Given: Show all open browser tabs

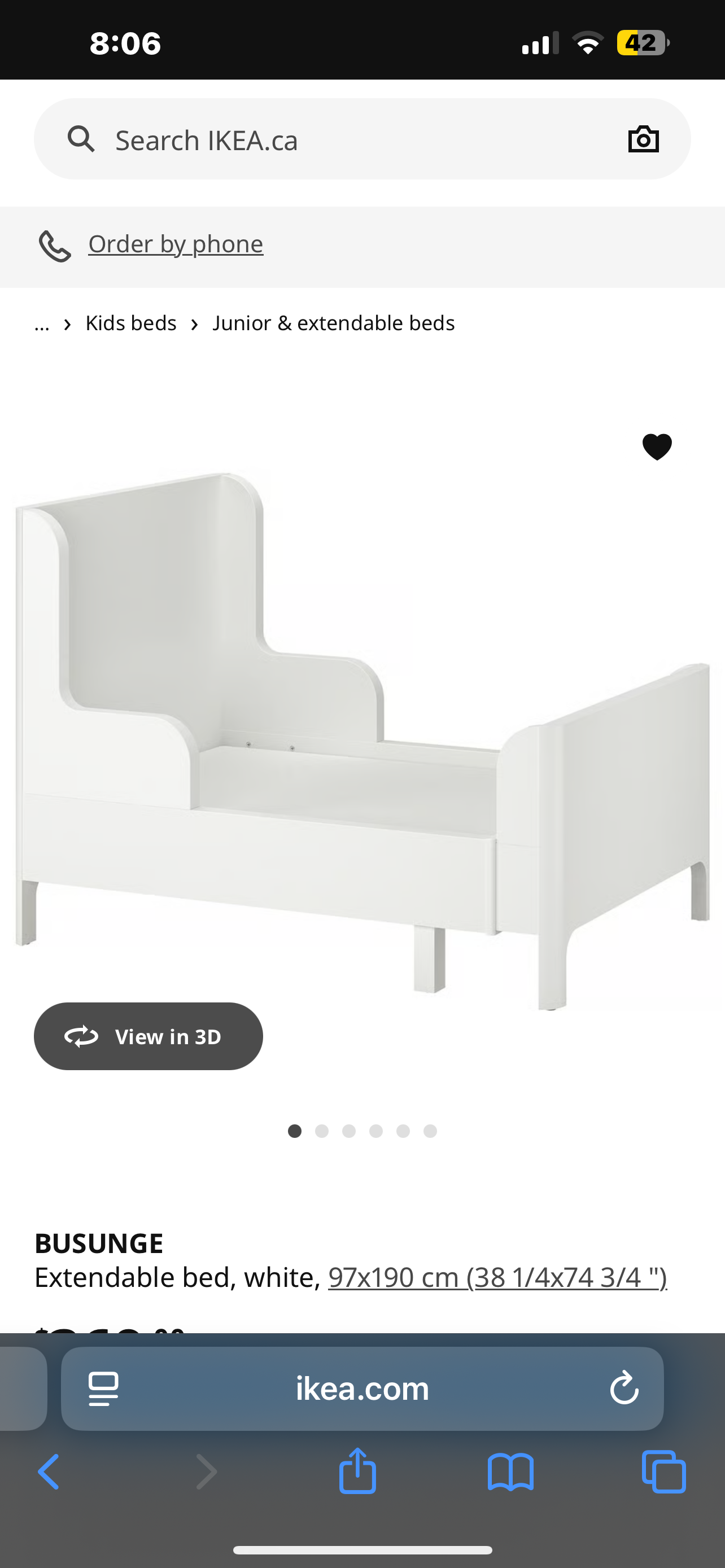Looking at the screenshot, I should (663, 1472).
